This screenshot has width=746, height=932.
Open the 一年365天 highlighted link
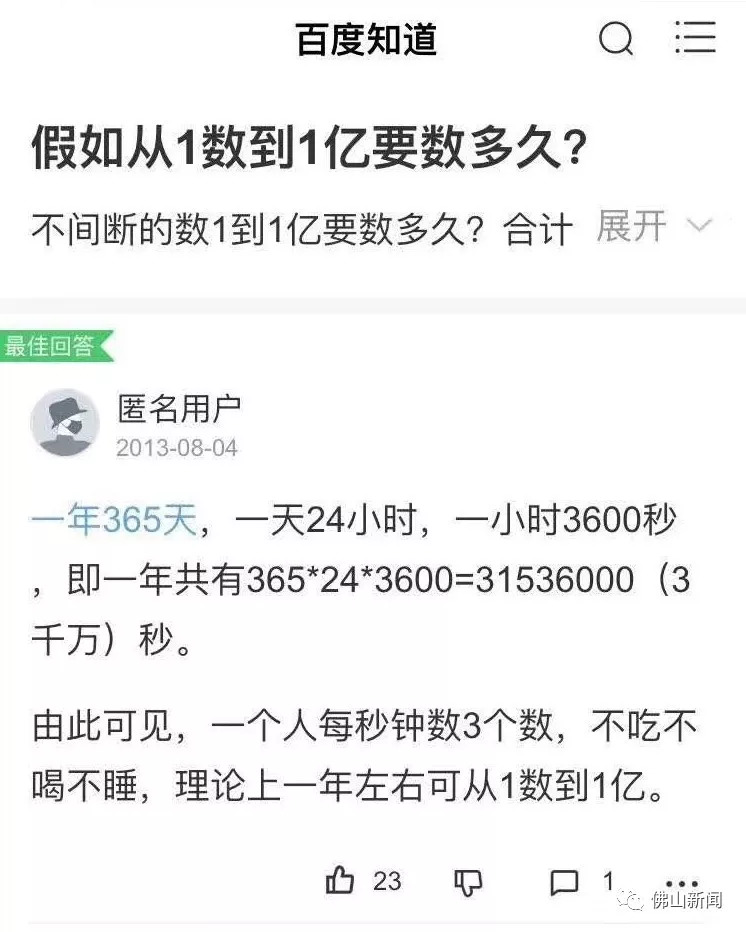click(114, 522)
